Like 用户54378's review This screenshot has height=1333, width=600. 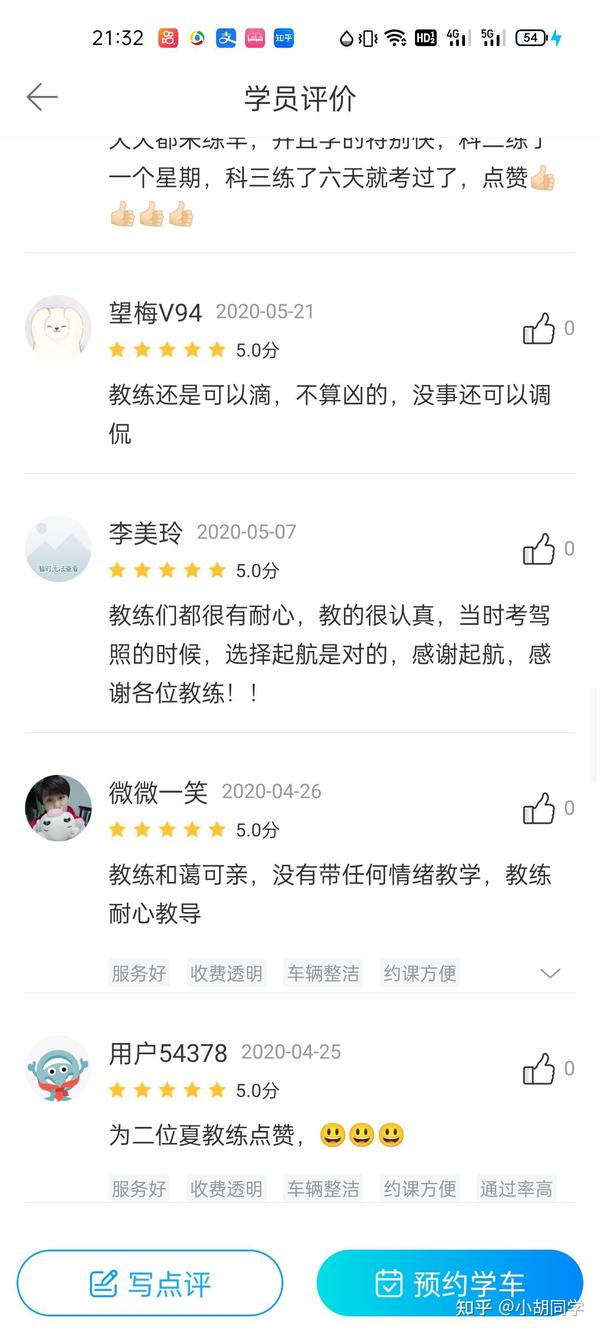point(539,1068)
